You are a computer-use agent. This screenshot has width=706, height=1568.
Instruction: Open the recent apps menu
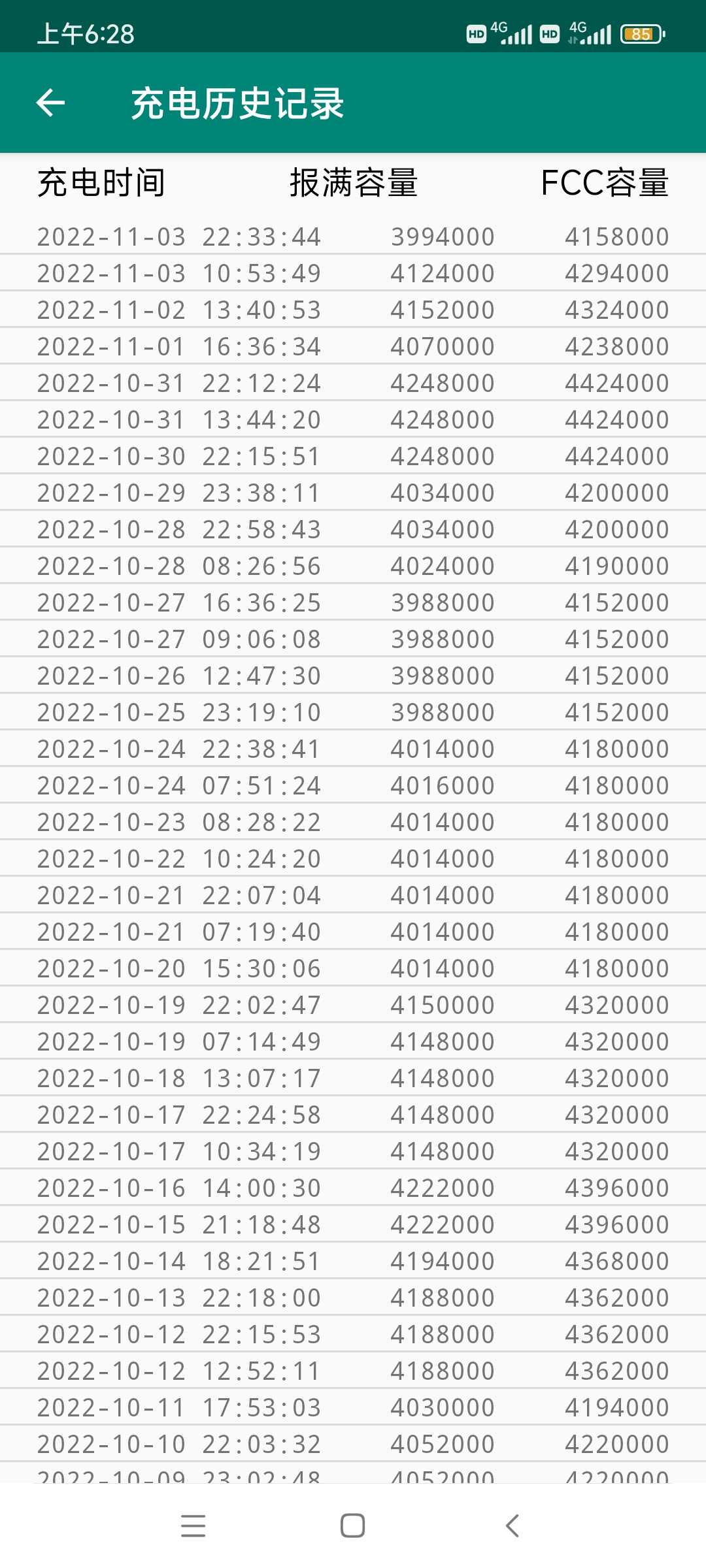pyautogui.click(x=193, y=1526)
